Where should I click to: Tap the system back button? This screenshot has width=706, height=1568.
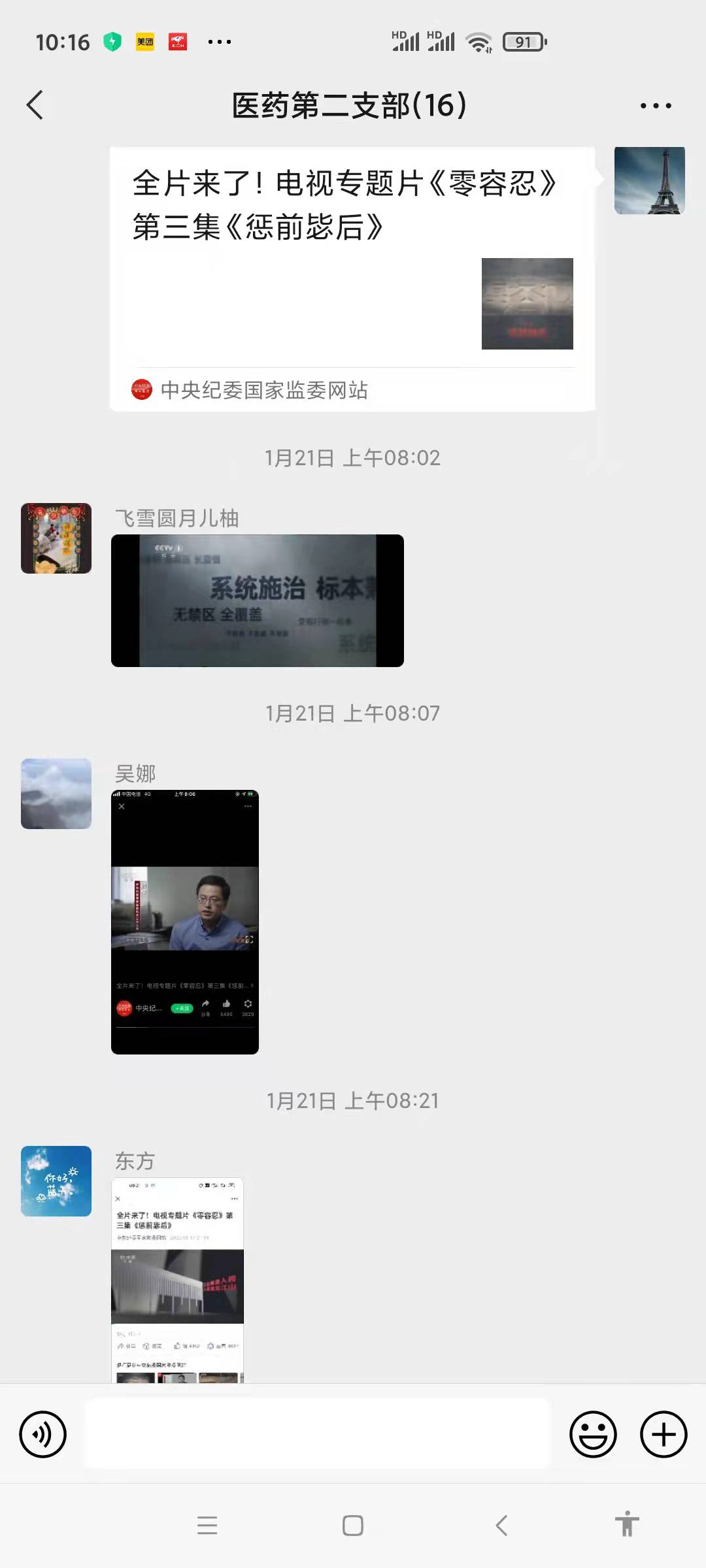pyautogui.click(x=501, y=1526)
